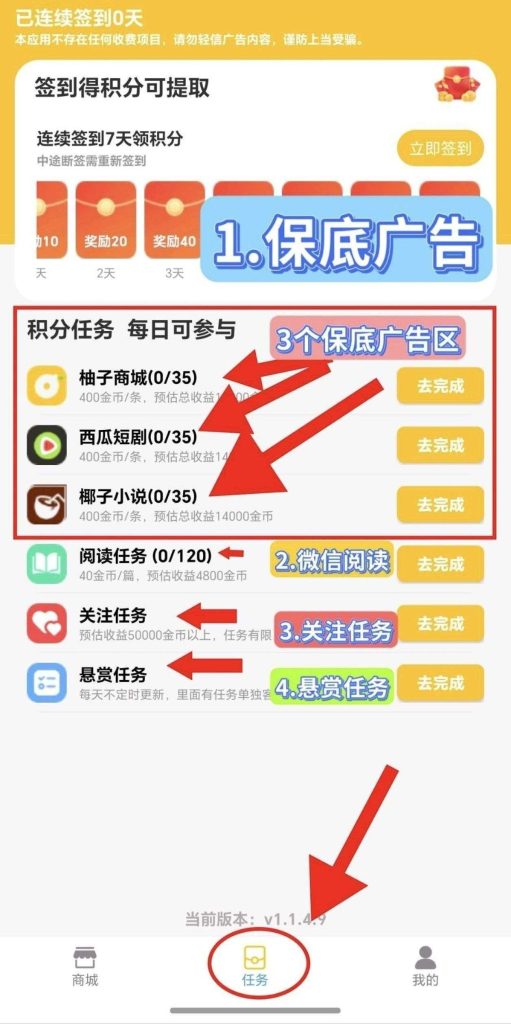511x1024 pixels.
Task: Tap 去完成 for 阅读任务
Action: click(440, 564)
